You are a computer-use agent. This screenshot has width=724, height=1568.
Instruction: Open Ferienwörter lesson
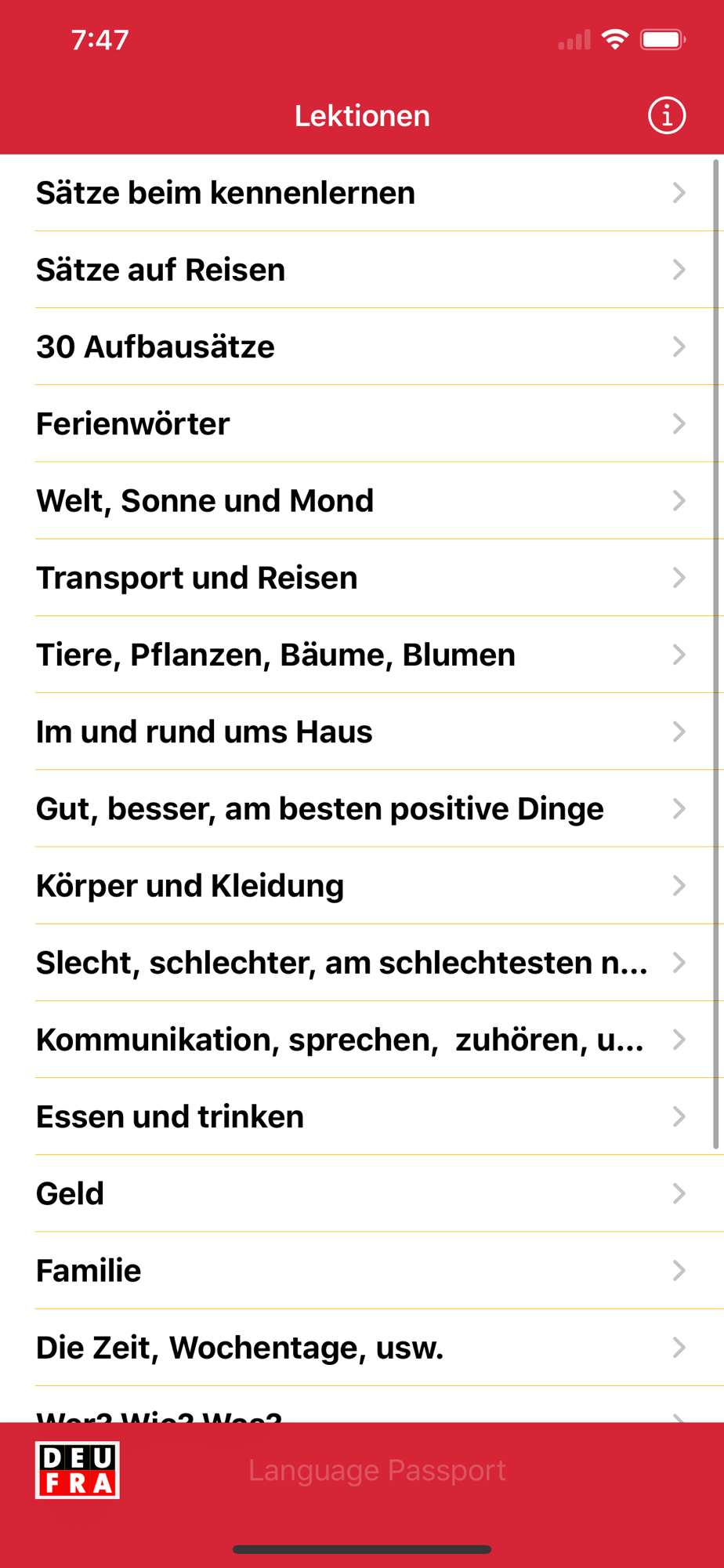tap(362, 423)
